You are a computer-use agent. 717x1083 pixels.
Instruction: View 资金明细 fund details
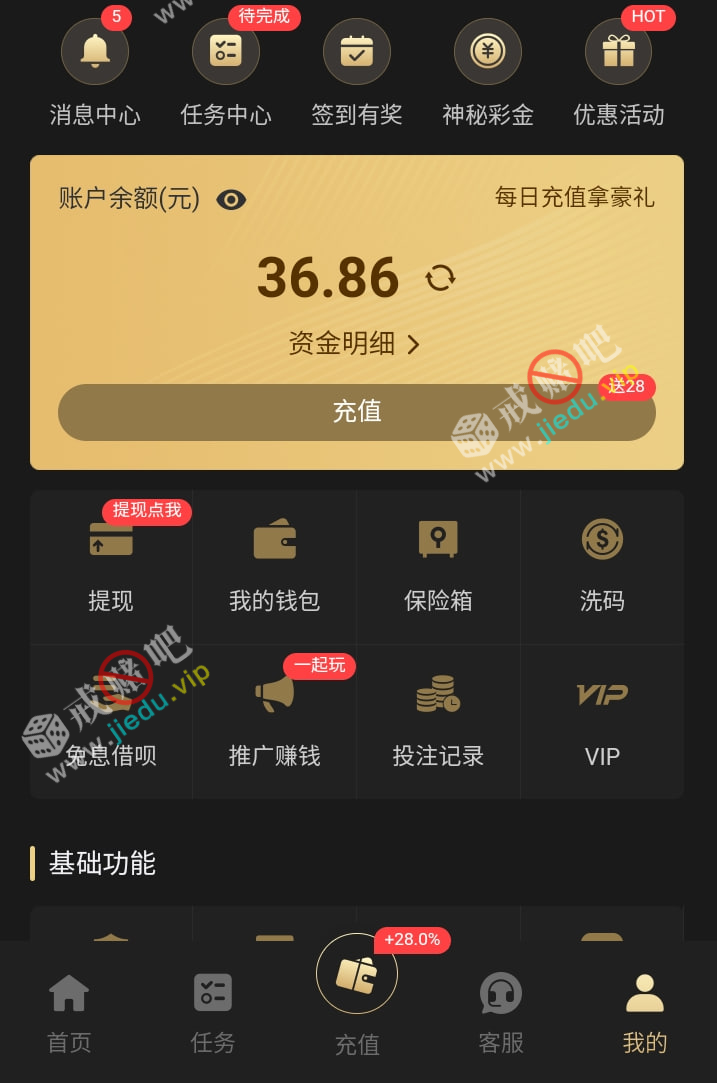pos(355,344)
